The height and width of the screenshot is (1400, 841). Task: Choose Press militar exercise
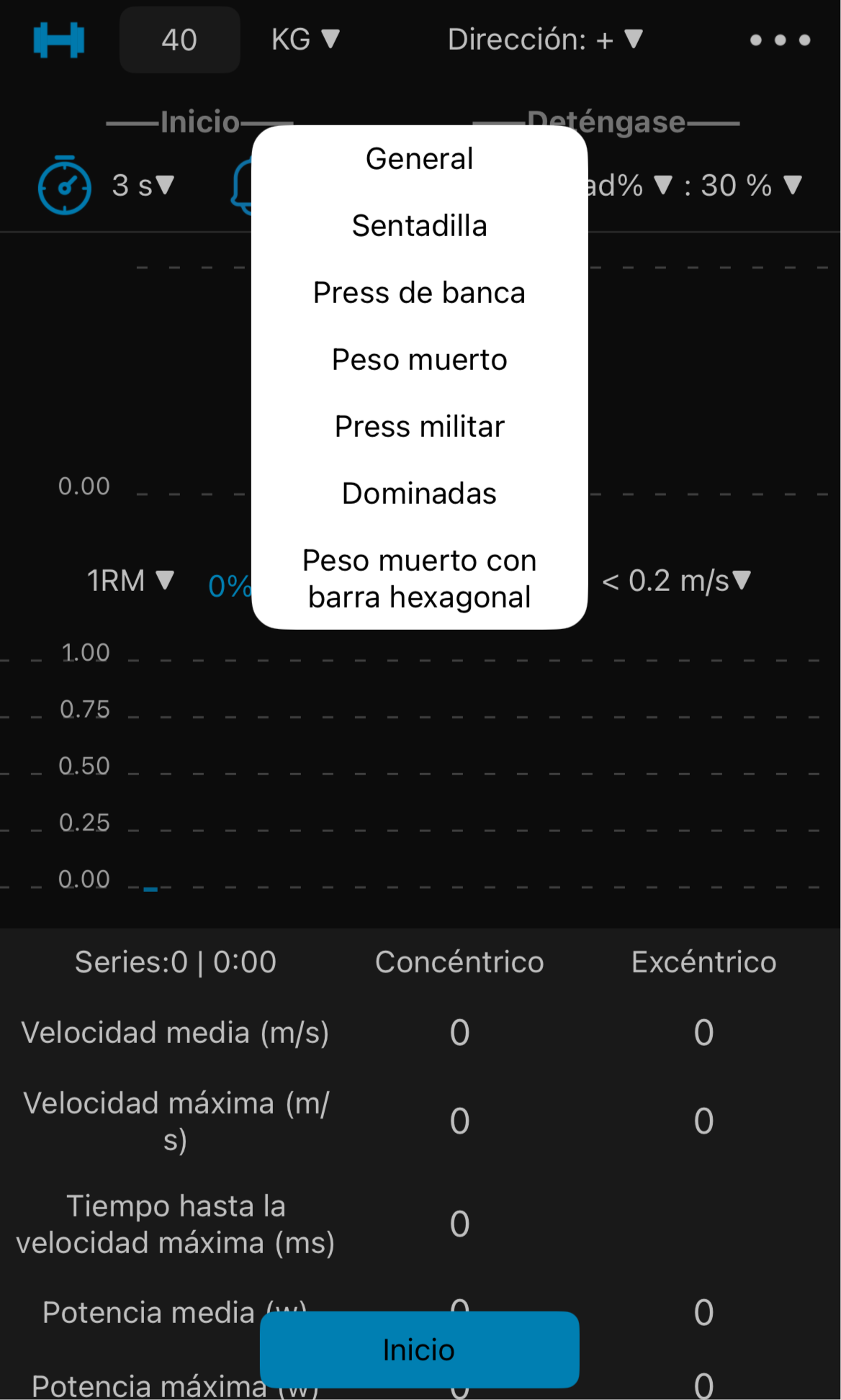click(x=419, y=427)
